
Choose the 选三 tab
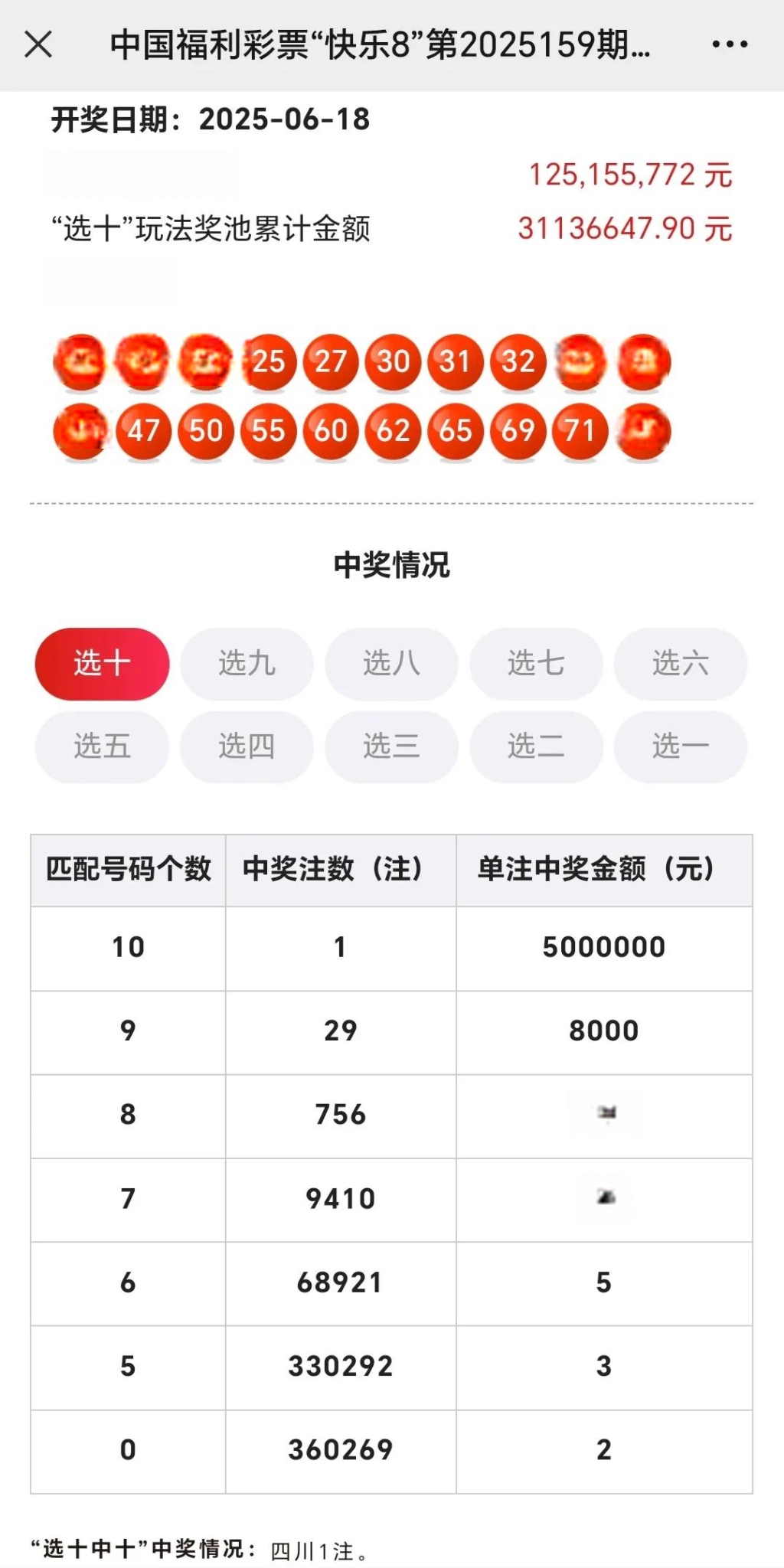[391, 746]
